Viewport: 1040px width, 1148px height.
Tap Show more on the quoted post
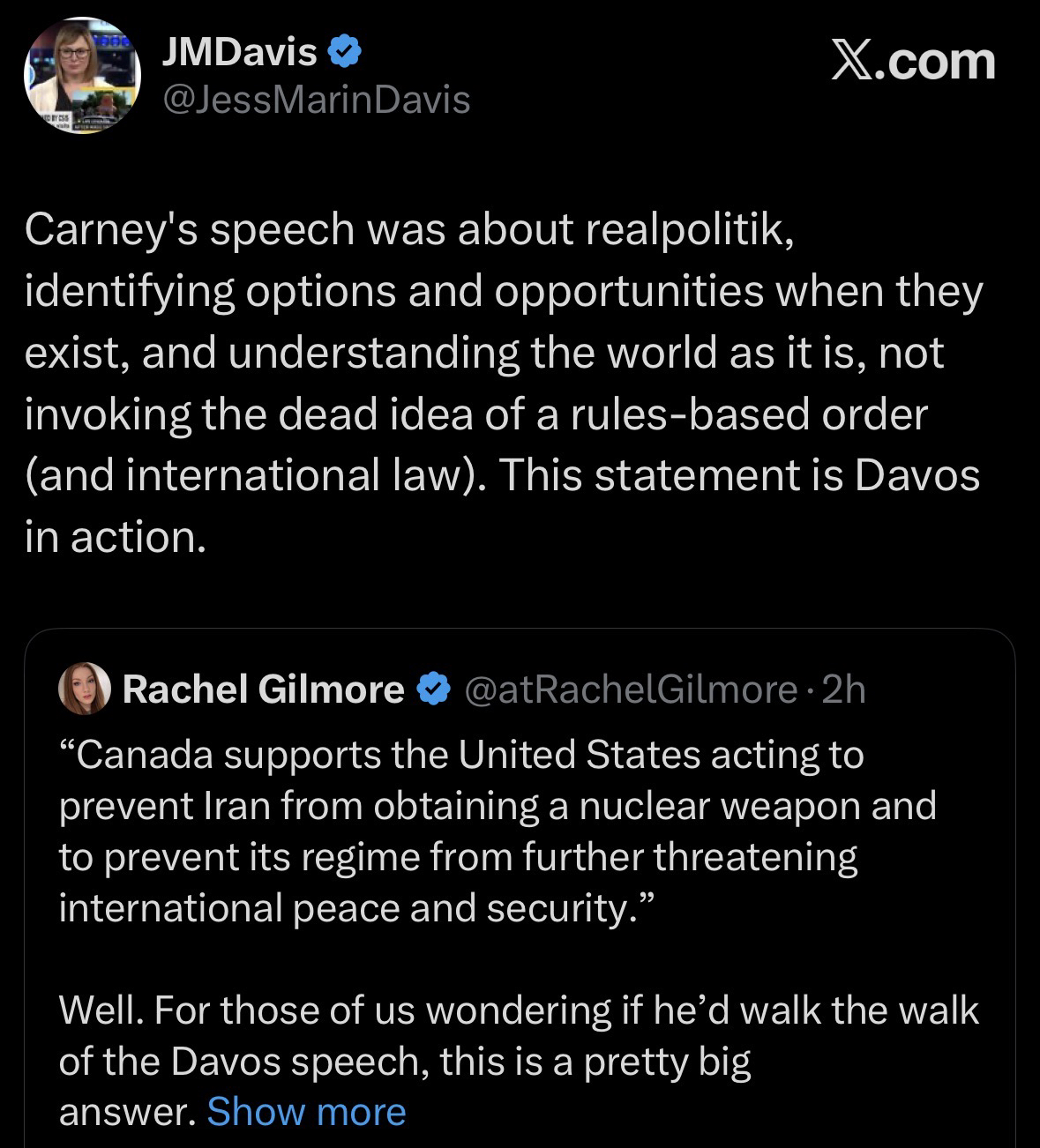pos(306,1112)
